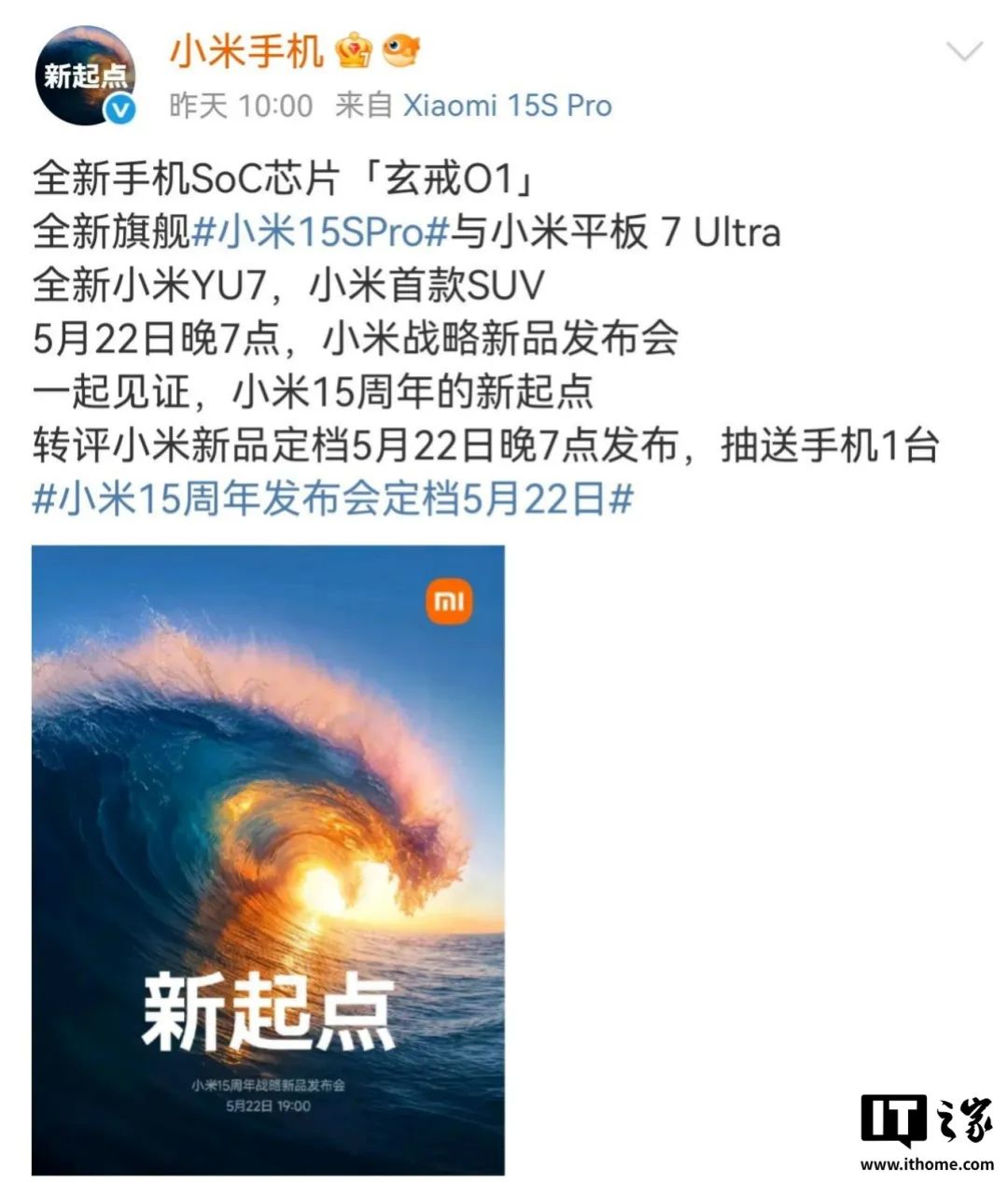Open the #小米15周年发布会定档5月22日# topic
This screenshot has height=1182, width=1008.
point(333,500)
